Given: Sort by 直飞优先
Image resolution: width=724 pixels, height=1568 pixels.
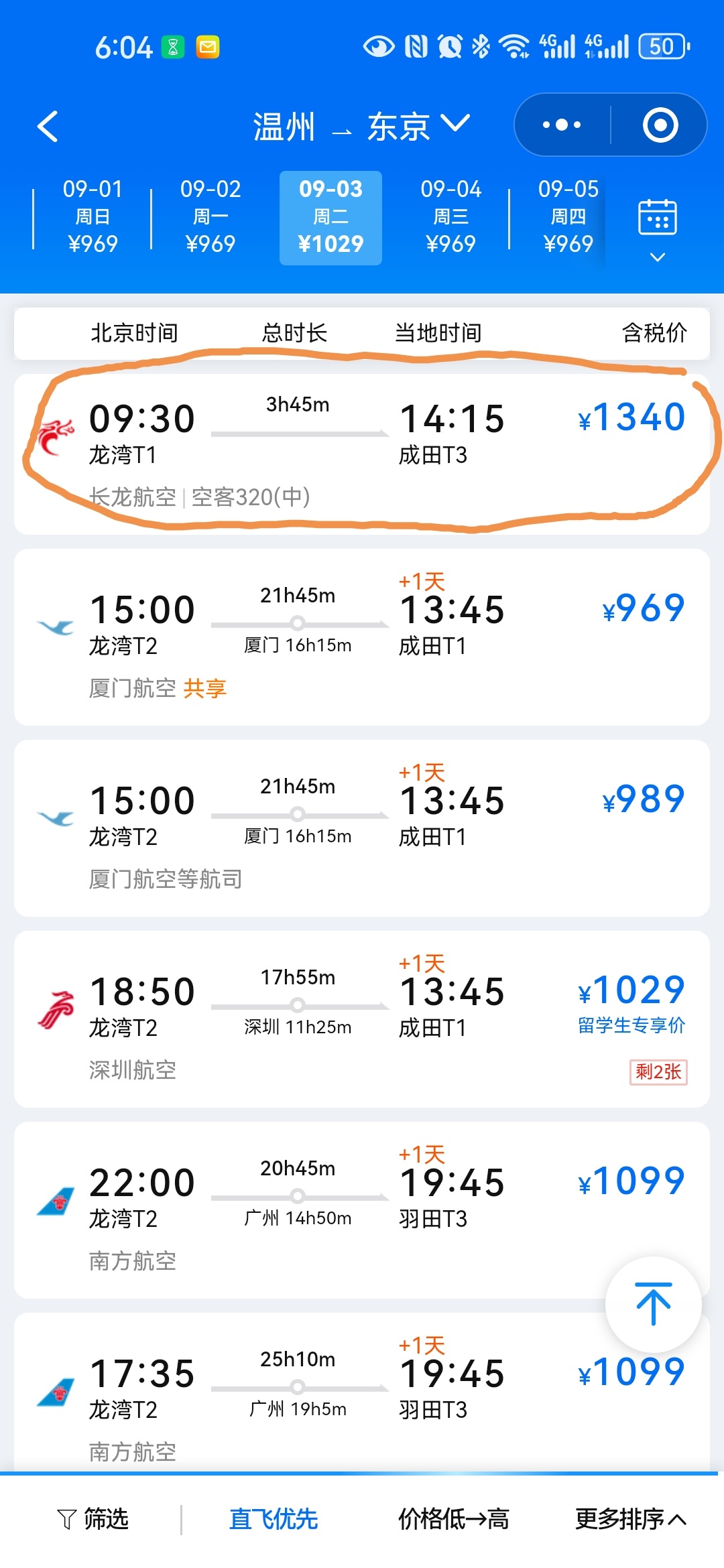Looking at the screenshot, I should click(274, 1518).
